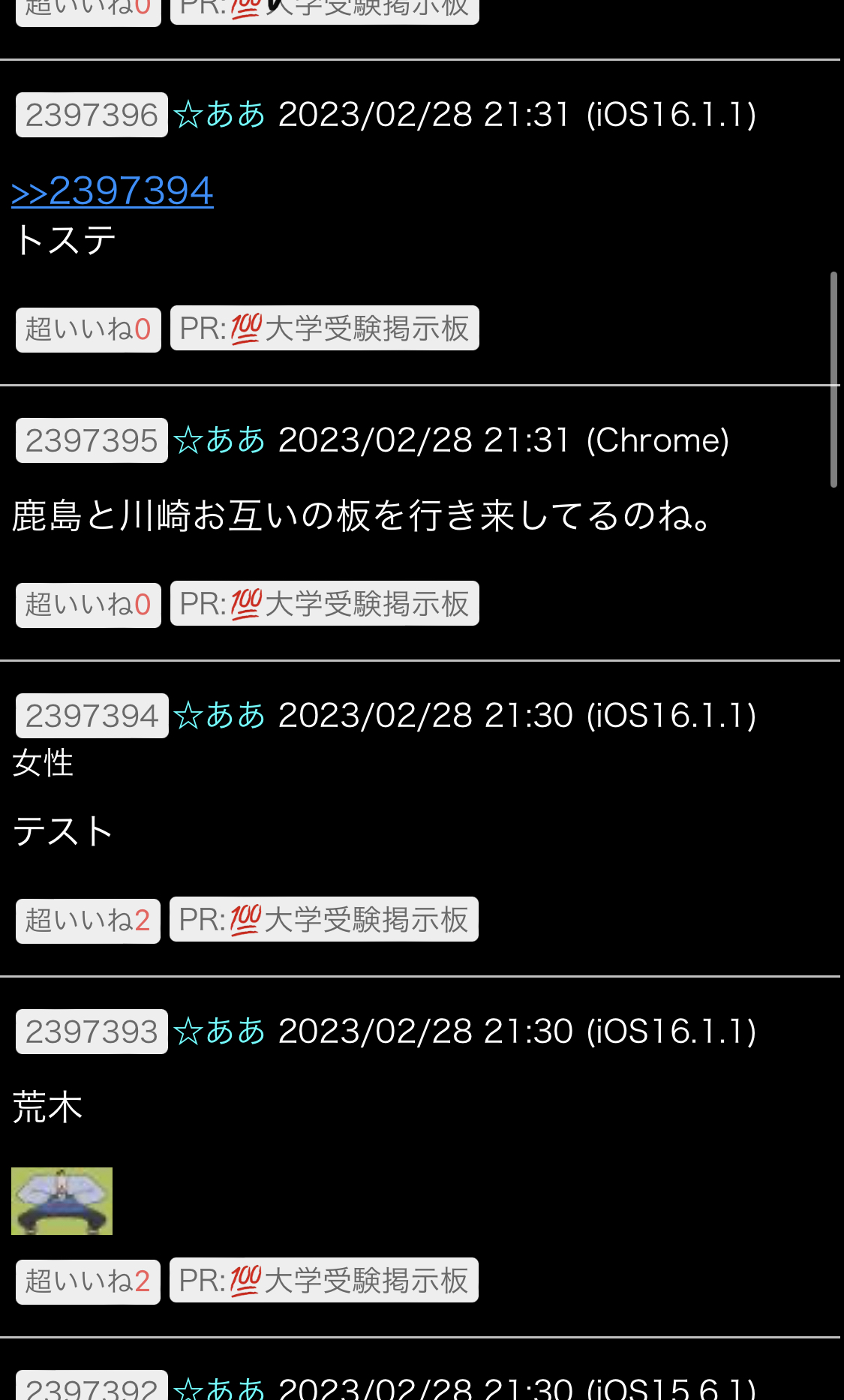
Task: Open PR 大学受験掲示板 under post 2397393
Action: (323, 1280)
